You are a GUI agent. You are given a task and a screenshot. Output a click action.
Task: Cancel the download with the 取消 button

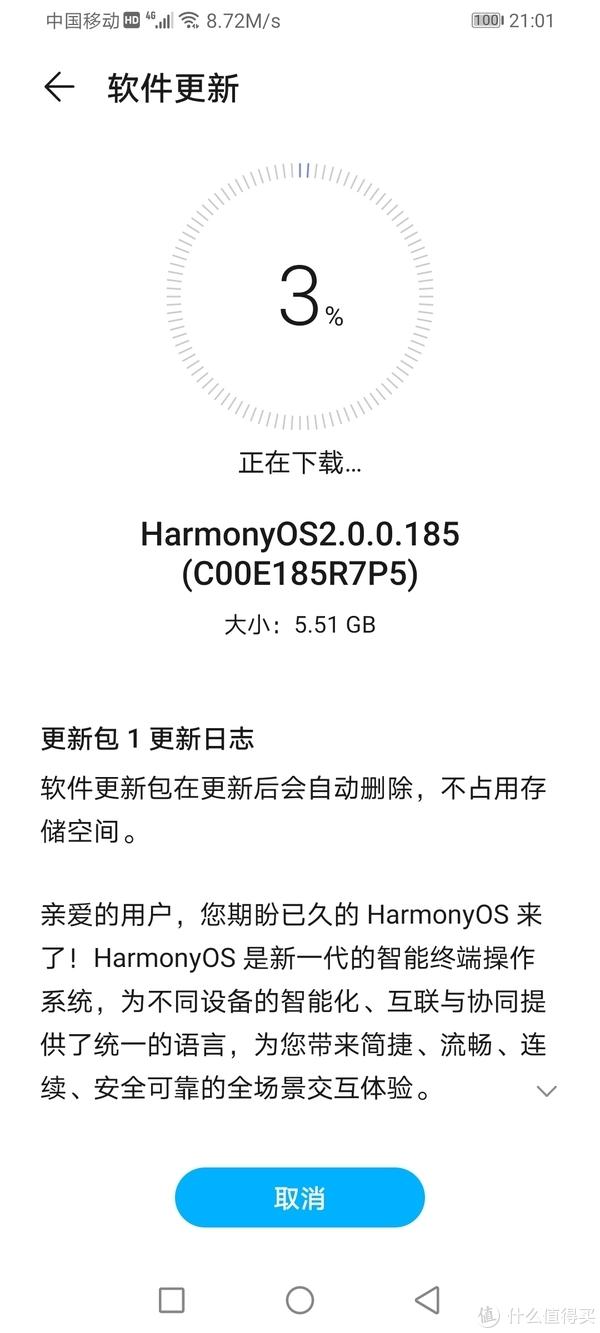[300, 1197]
